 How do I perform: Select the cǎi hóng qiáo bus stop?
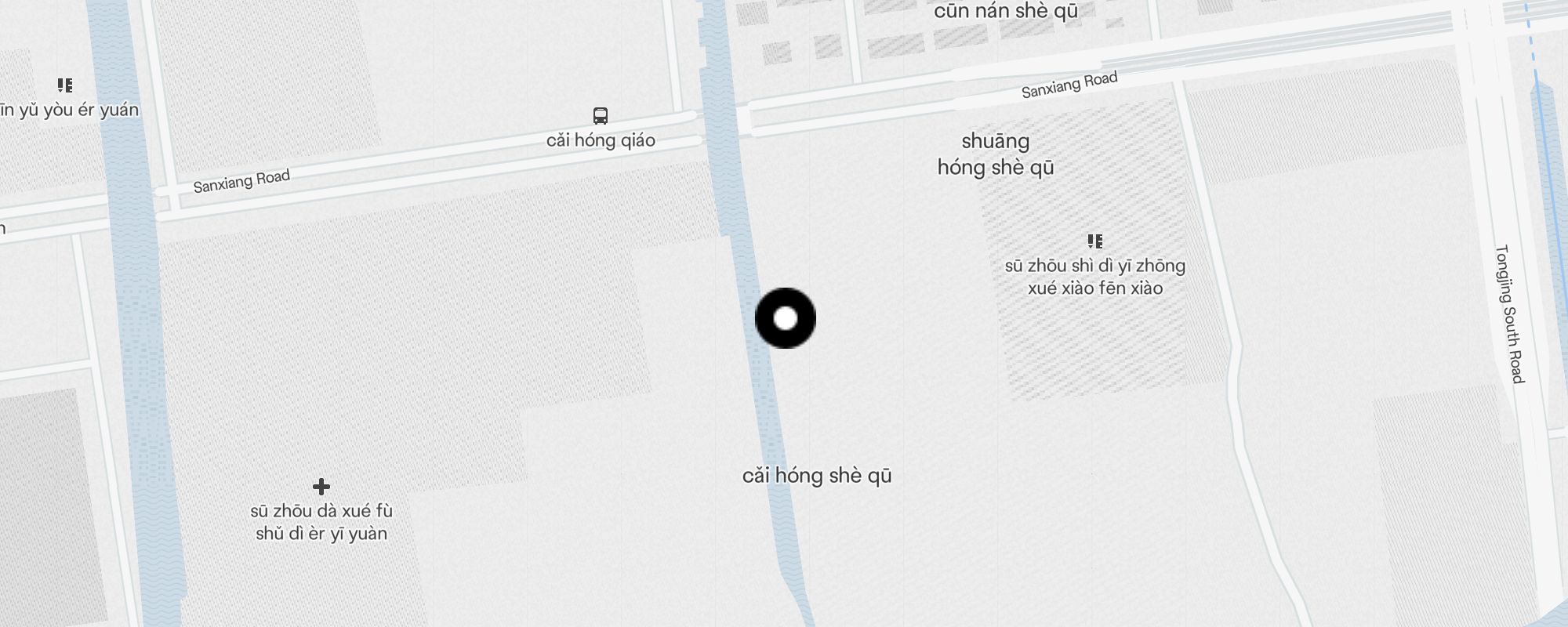coord(601,117)
